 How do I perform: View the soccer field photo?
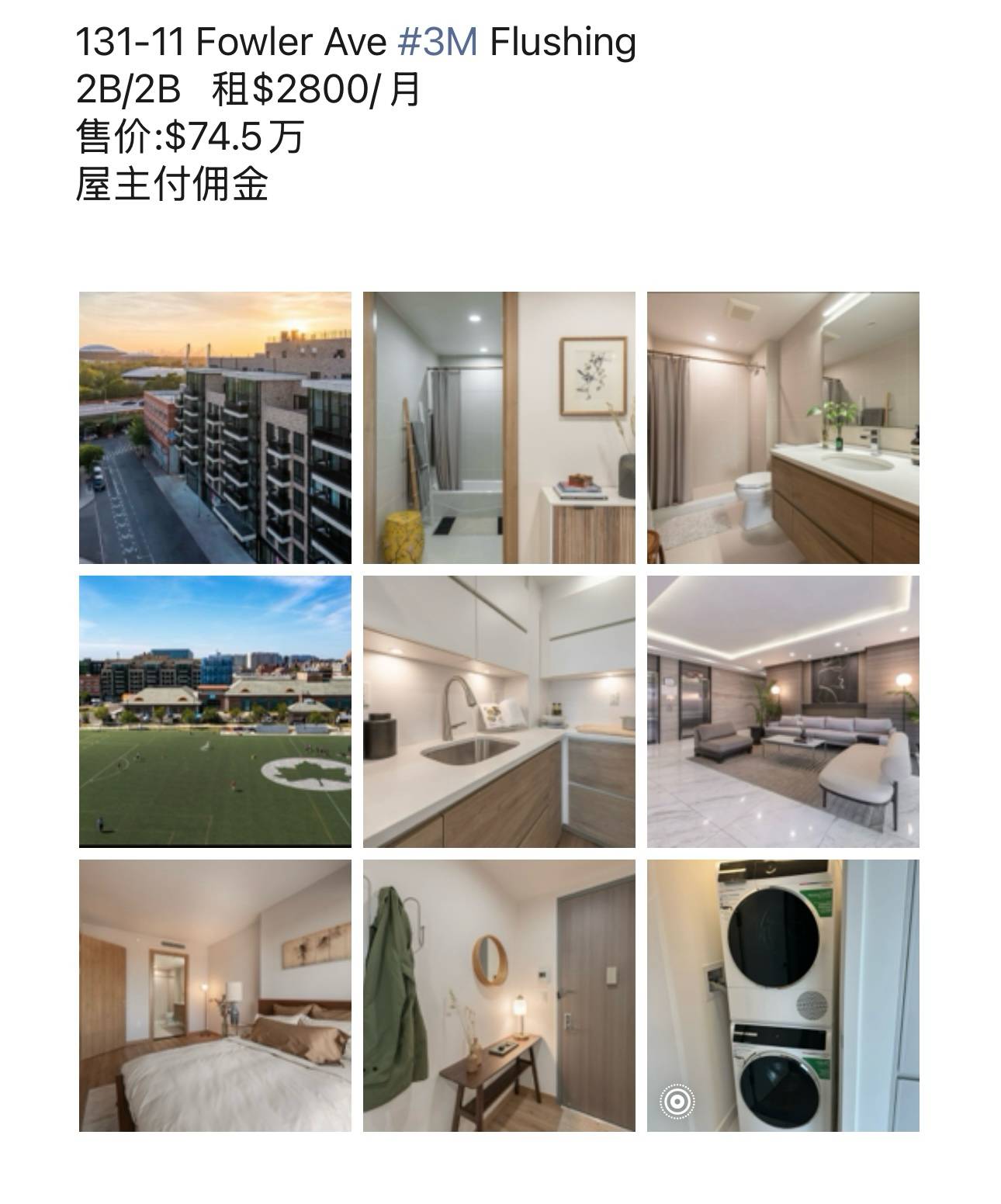(215, 711)
